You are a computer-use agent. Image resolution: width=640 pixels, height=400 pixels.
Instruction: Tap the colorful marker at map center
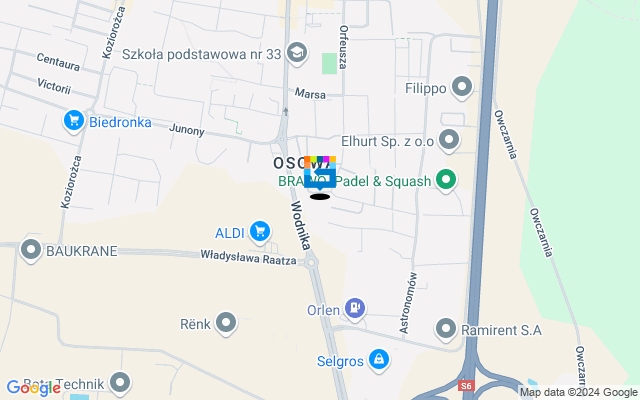[320, 174]
